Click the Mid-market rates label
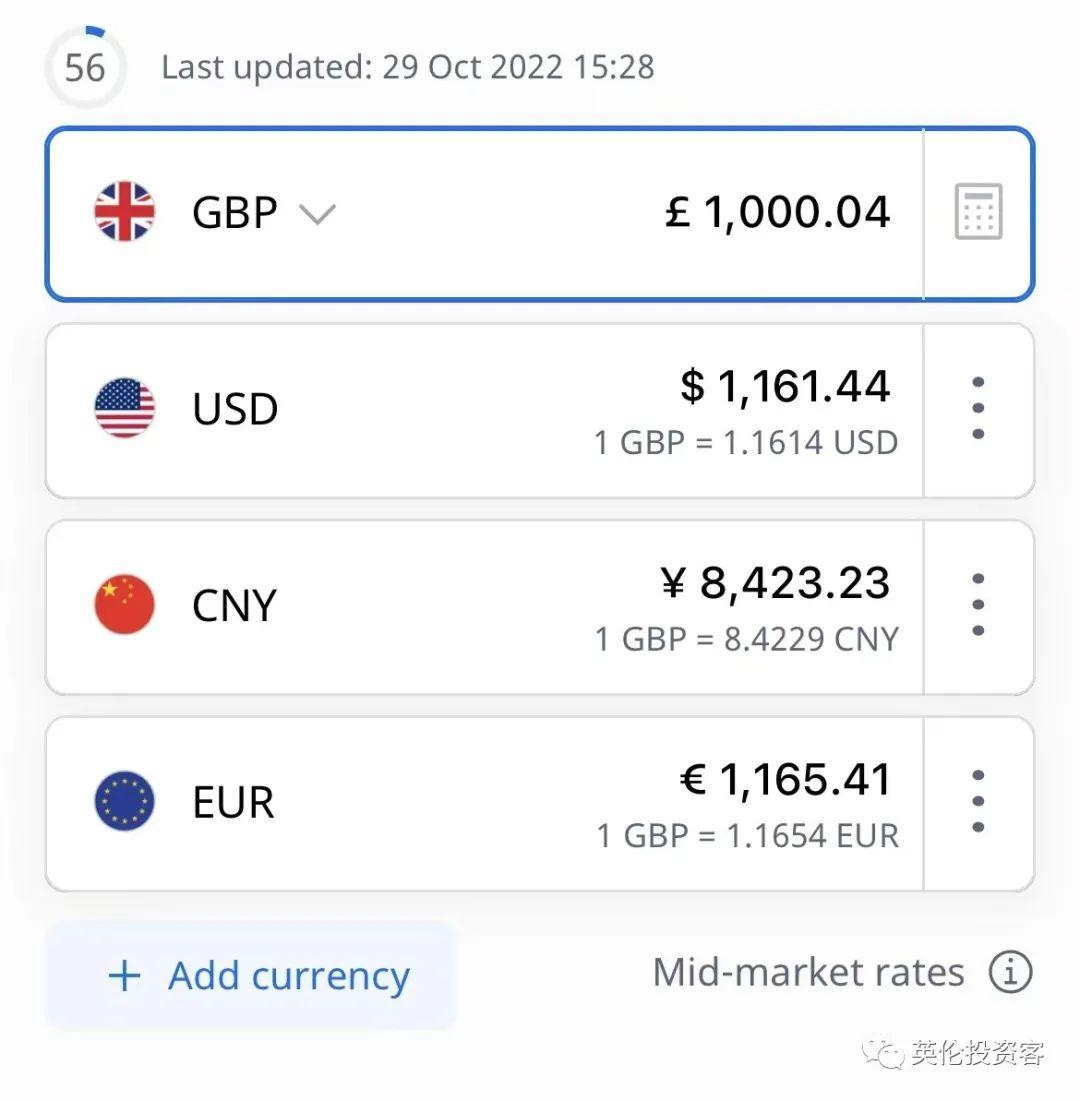Screen dimensions: 1080x1101 coord(806,971)
